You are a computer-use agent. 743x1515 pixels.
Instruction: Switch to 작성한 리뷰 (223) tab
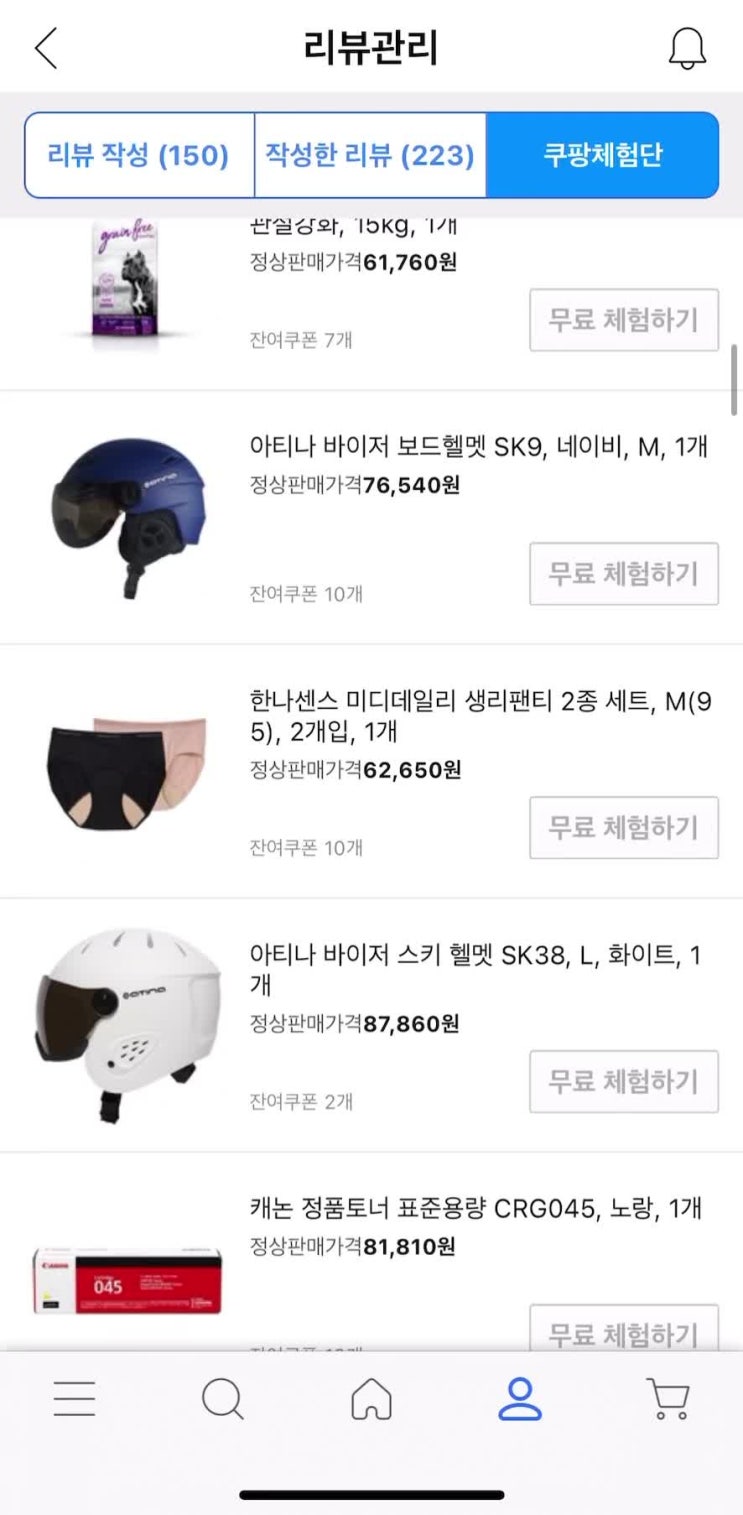[370, 155]
